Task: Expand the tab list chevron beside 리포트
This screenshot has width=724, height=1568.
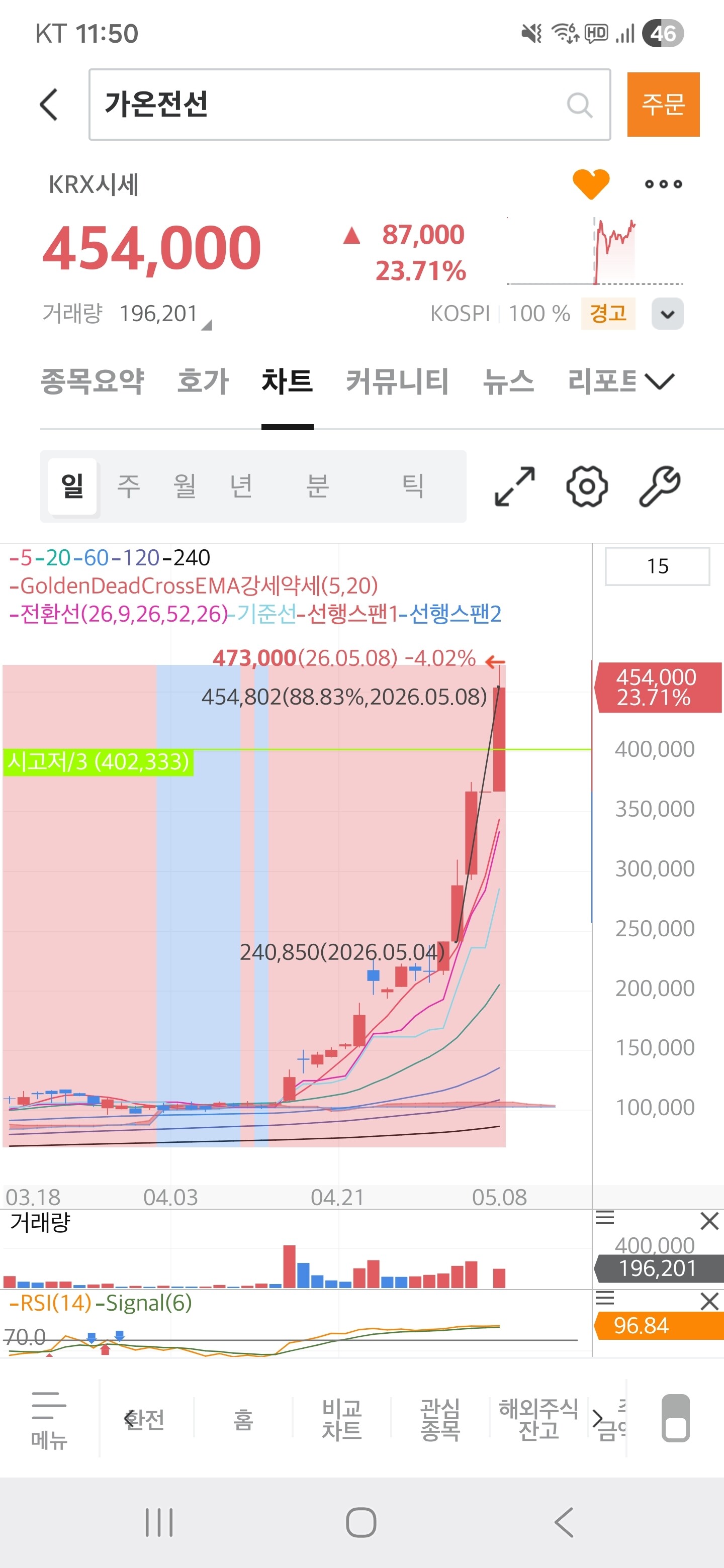Action: tap(660, 381)
